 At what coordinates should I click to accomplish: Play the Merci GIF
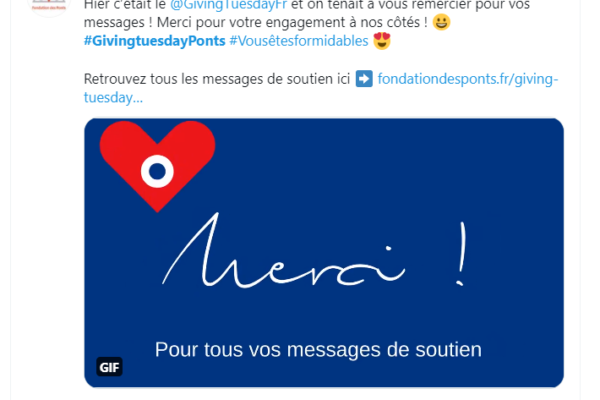coord(323,253)
